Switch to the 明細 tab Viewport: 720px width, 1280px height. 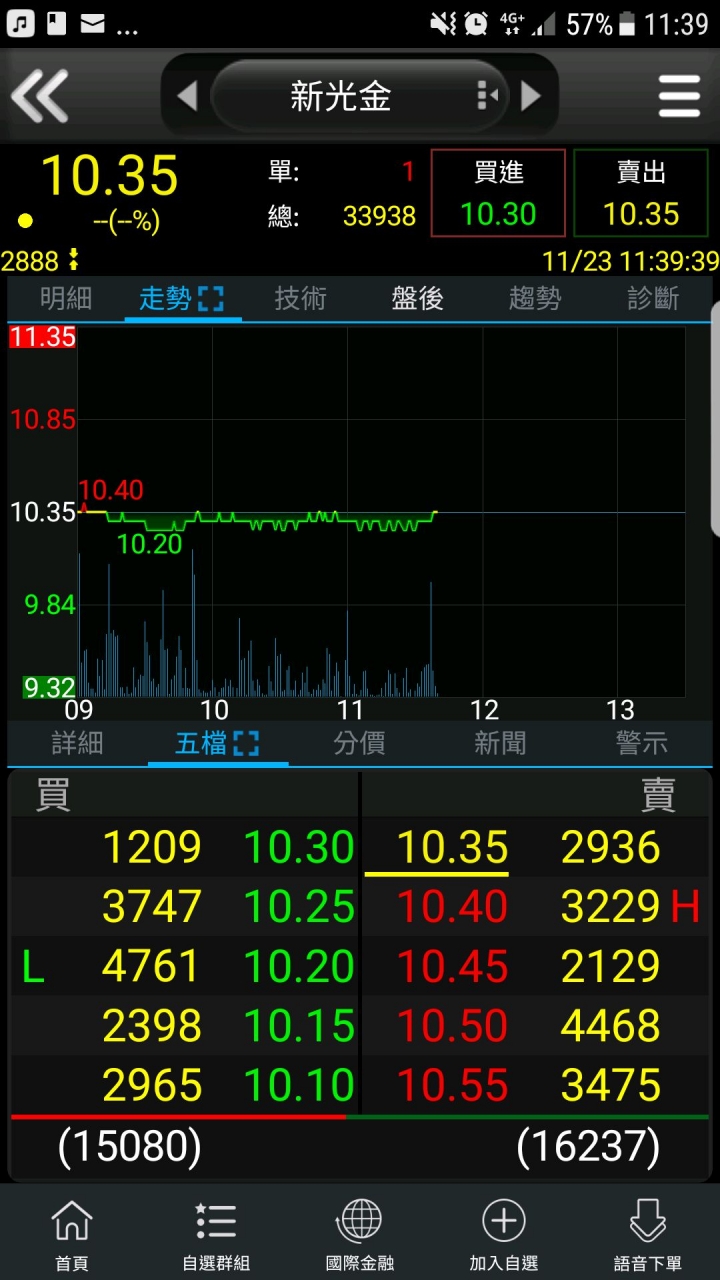point(65,298)
